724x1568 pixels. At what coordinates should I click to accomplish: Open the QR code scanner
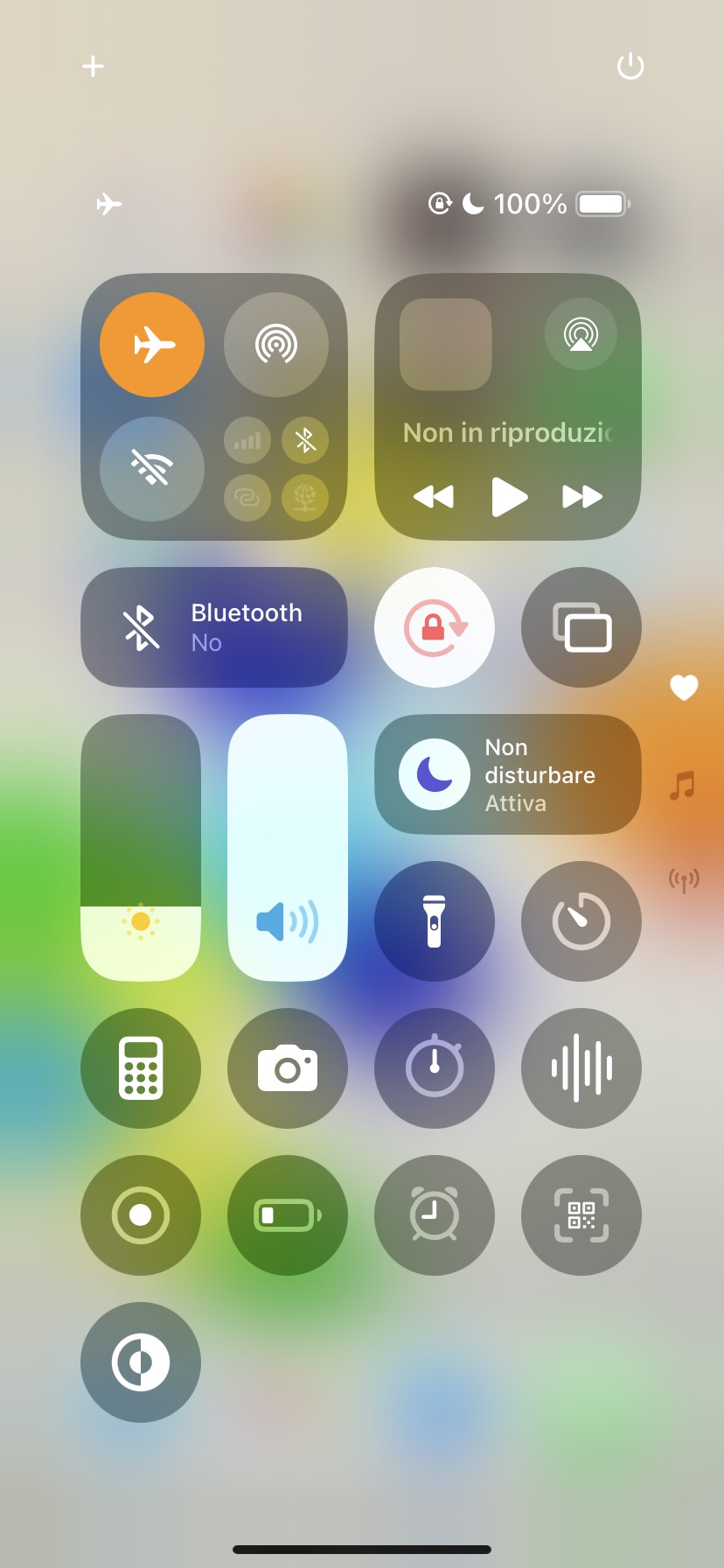(x=581, y=1215)
